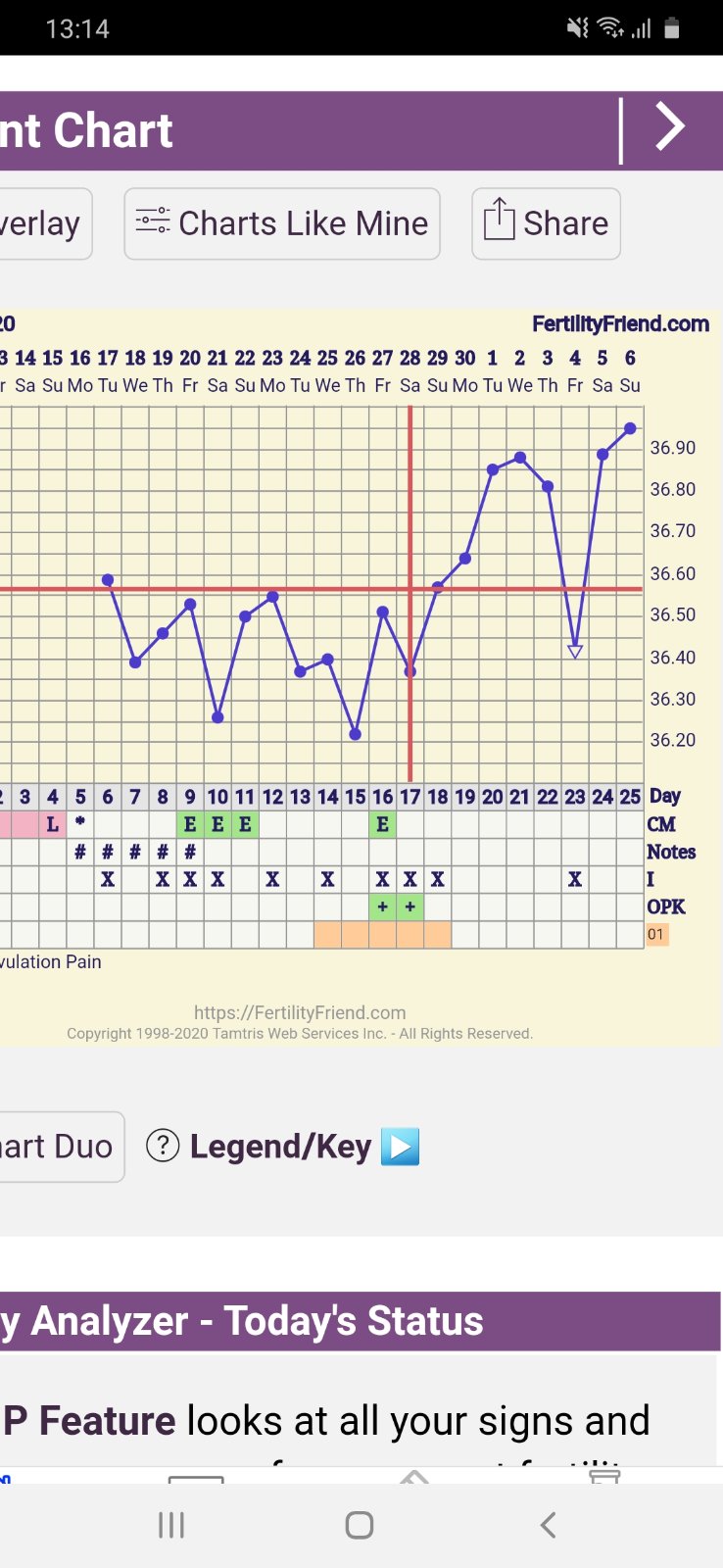Screen dimensions: 723x1568
Task: Open the Legend/Key help
Action: pyautogui.click(x=281, y=1146)
